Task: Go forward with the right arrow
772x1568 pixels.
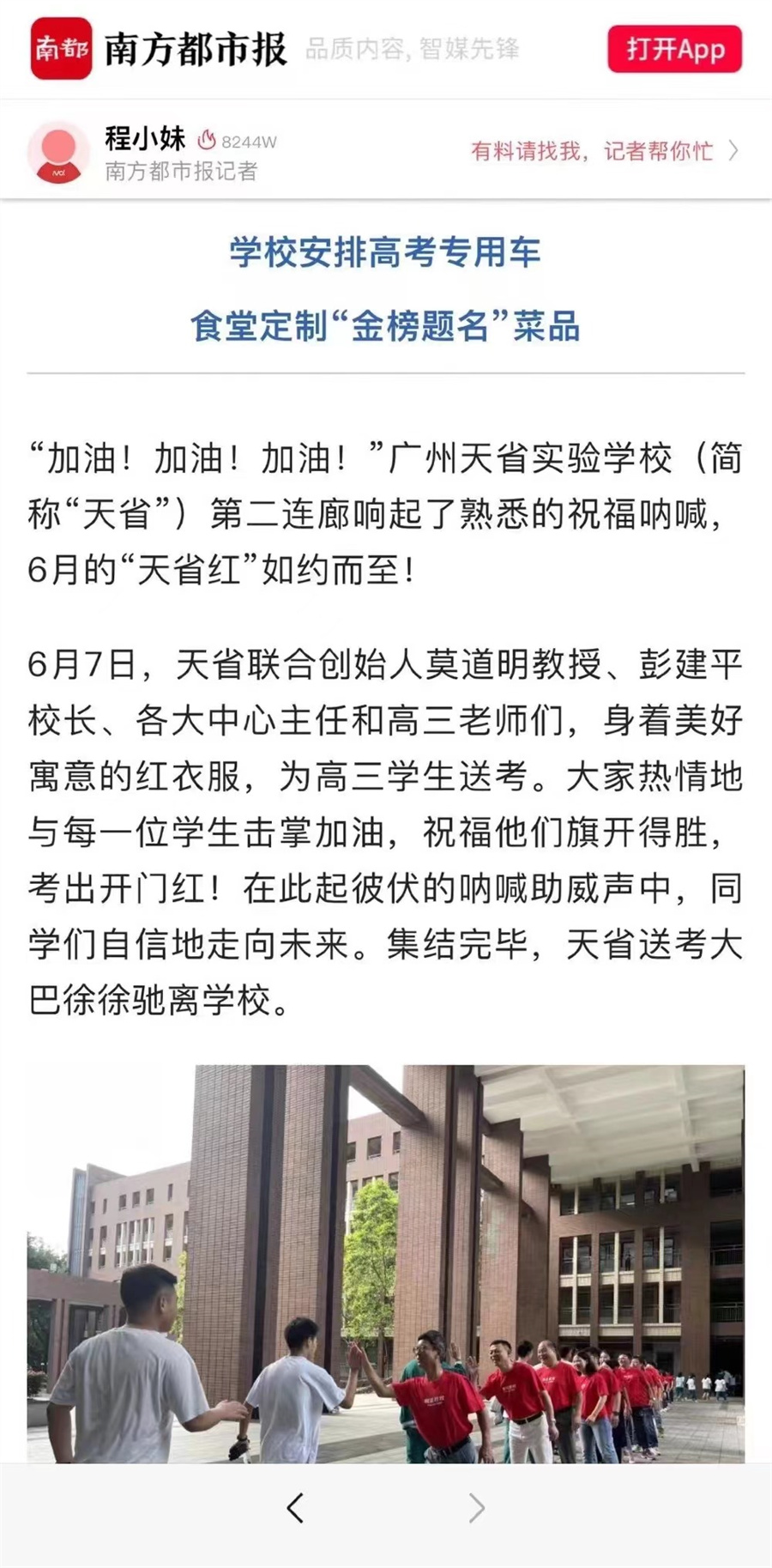Action: pos(477,1507)
